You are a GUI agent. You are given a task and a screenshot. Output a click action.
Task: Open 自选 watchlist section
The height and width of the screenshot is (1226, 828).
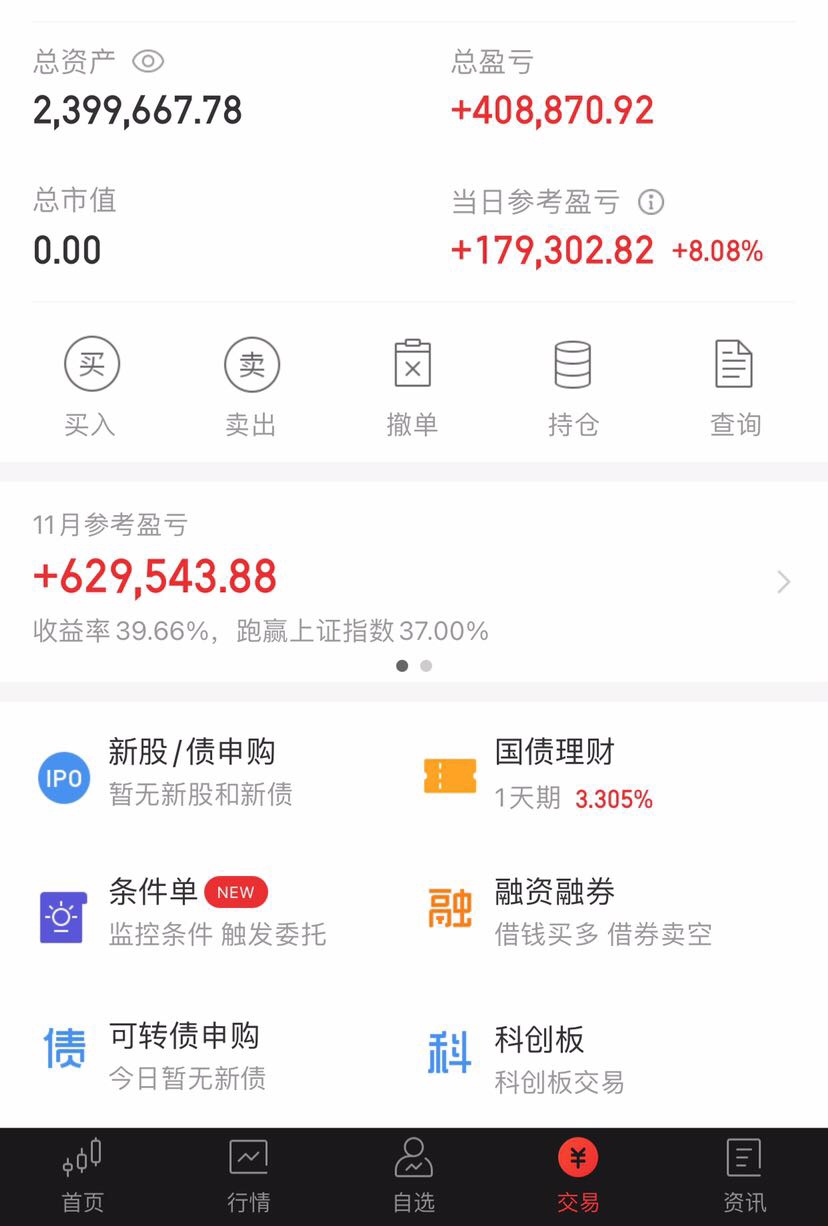point(413,1176)
